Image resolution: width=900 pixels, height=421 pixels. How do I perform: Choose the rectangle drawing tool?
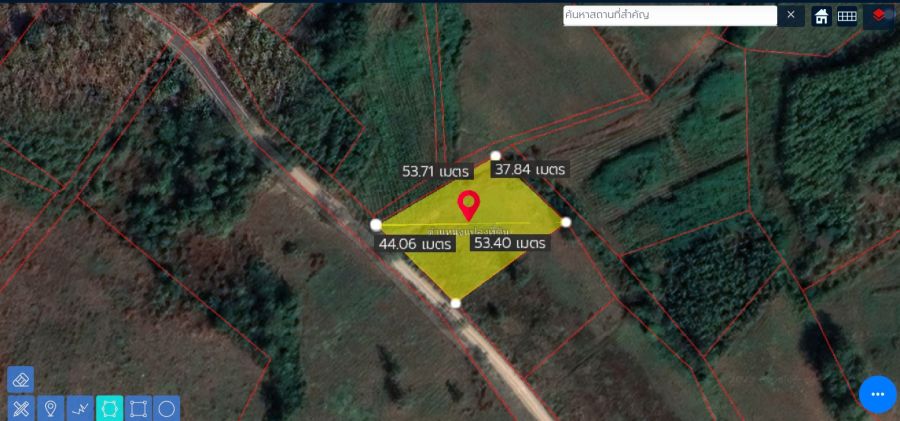(x=138, y=408)
